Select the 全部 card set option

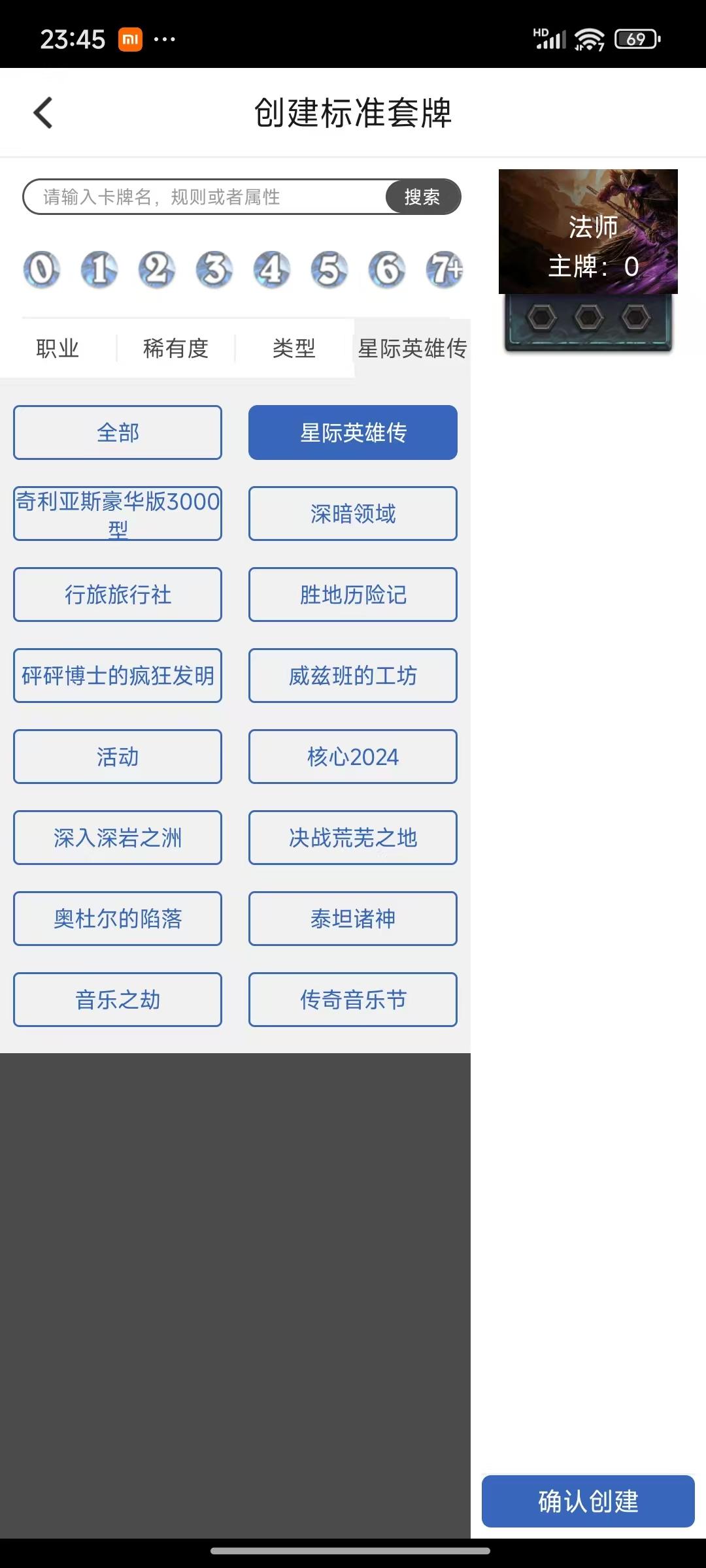118,433
